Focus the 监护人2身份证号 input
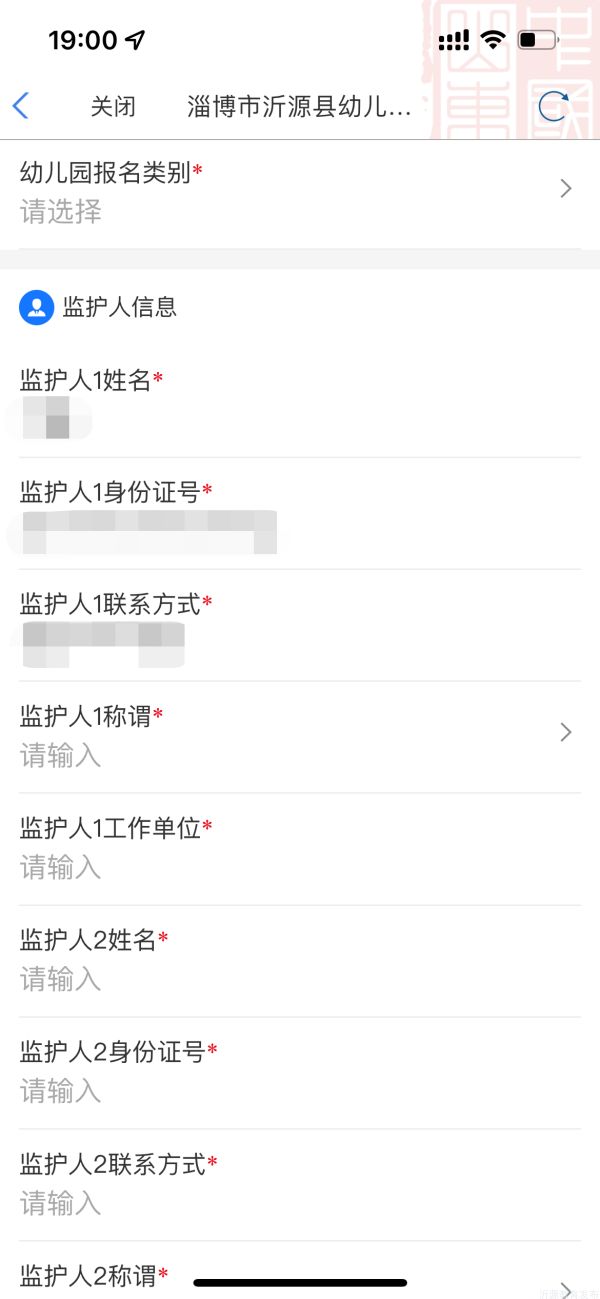 300,1091
